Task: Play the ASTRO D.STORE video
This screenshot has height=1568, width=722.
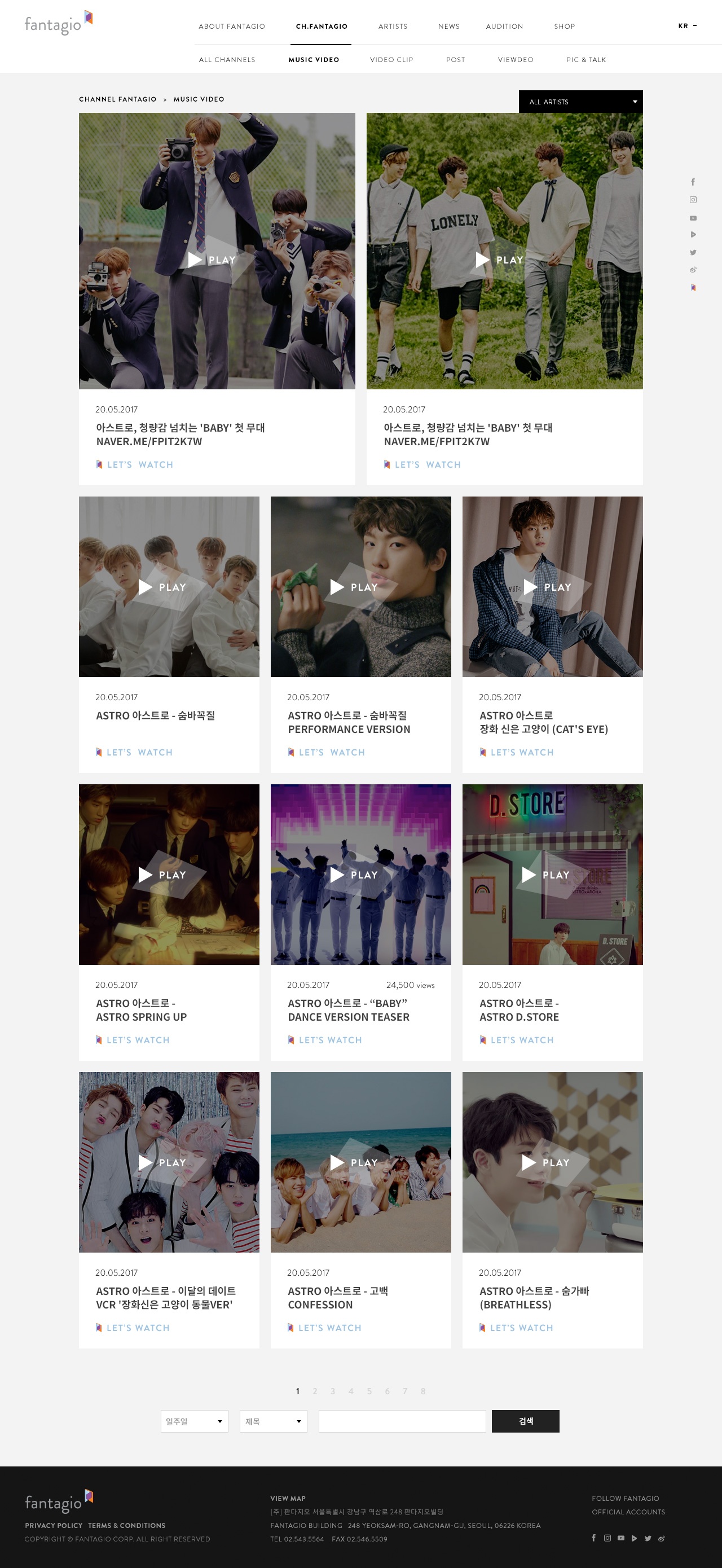Action: click(552, 874)
